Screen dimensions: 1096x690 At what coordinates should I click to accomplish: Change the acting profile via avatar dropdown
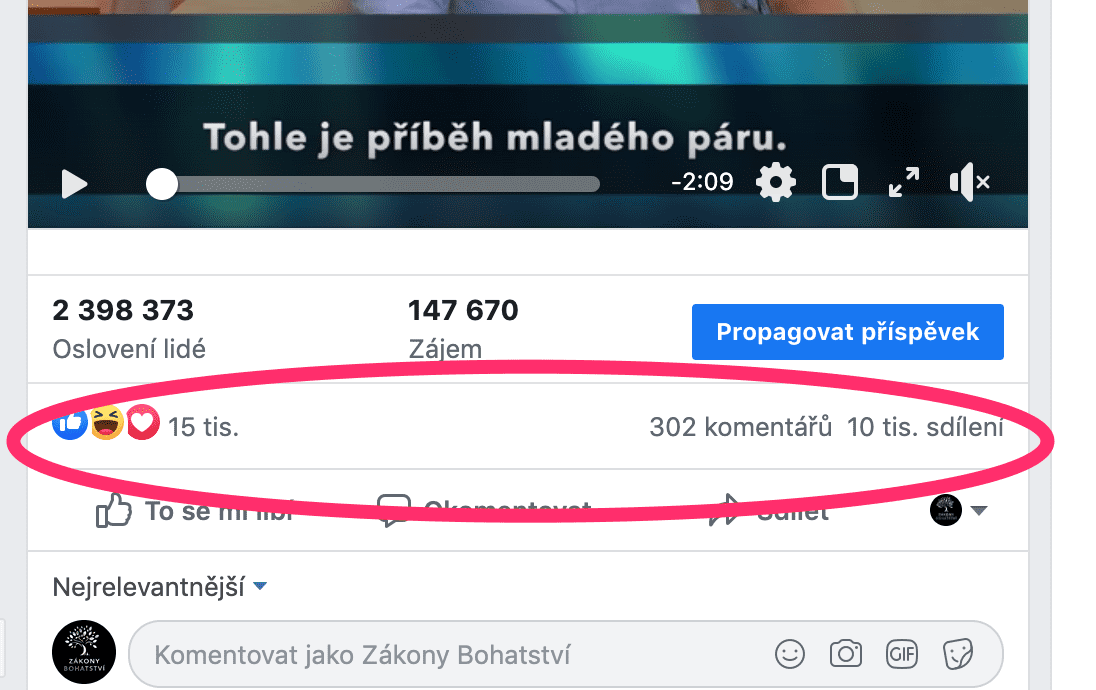coord(958,511)
